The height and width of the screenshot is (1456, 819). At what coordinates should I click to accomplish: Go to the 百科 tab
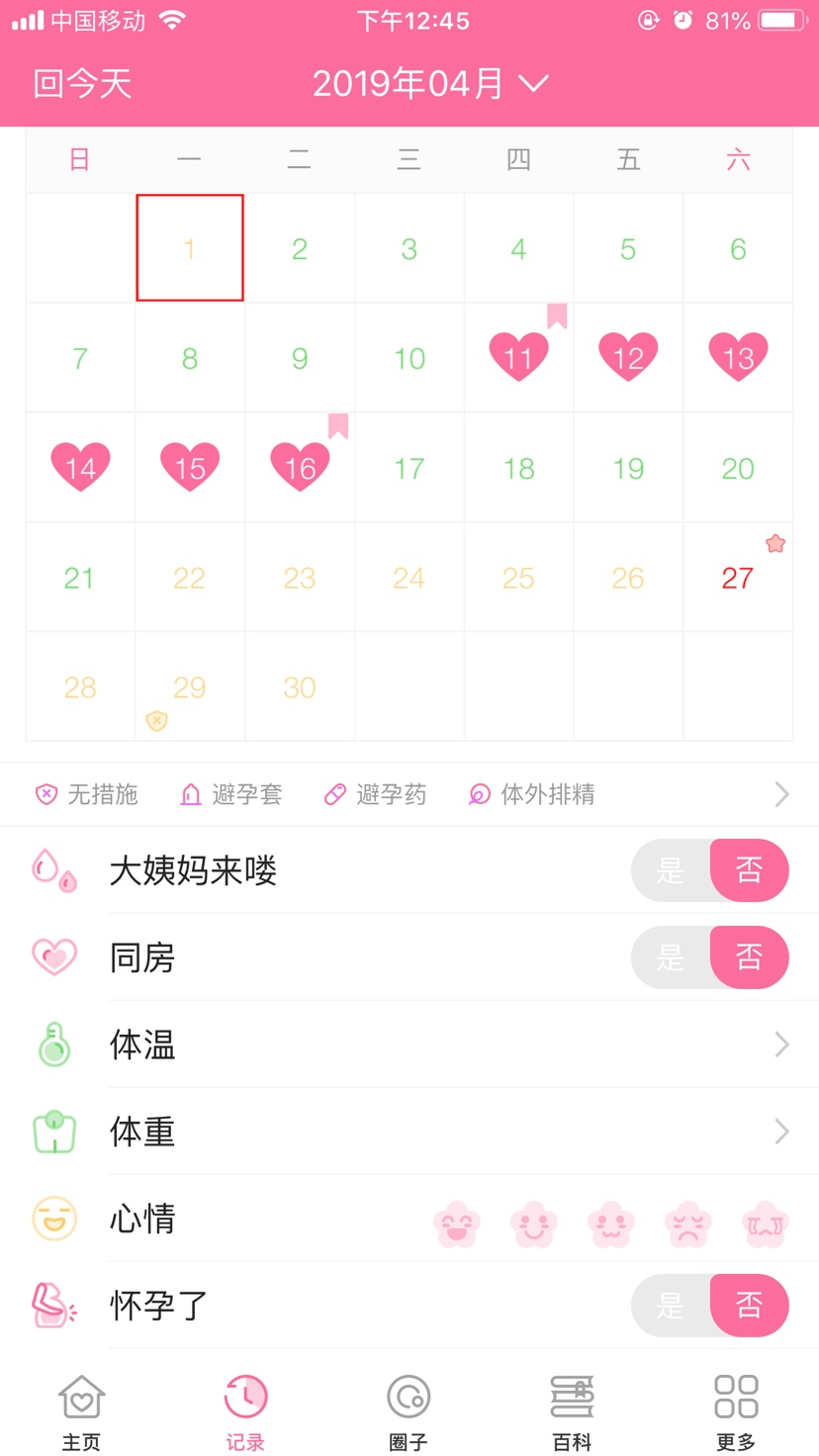pyautogui.click(x=572, y=1412)
